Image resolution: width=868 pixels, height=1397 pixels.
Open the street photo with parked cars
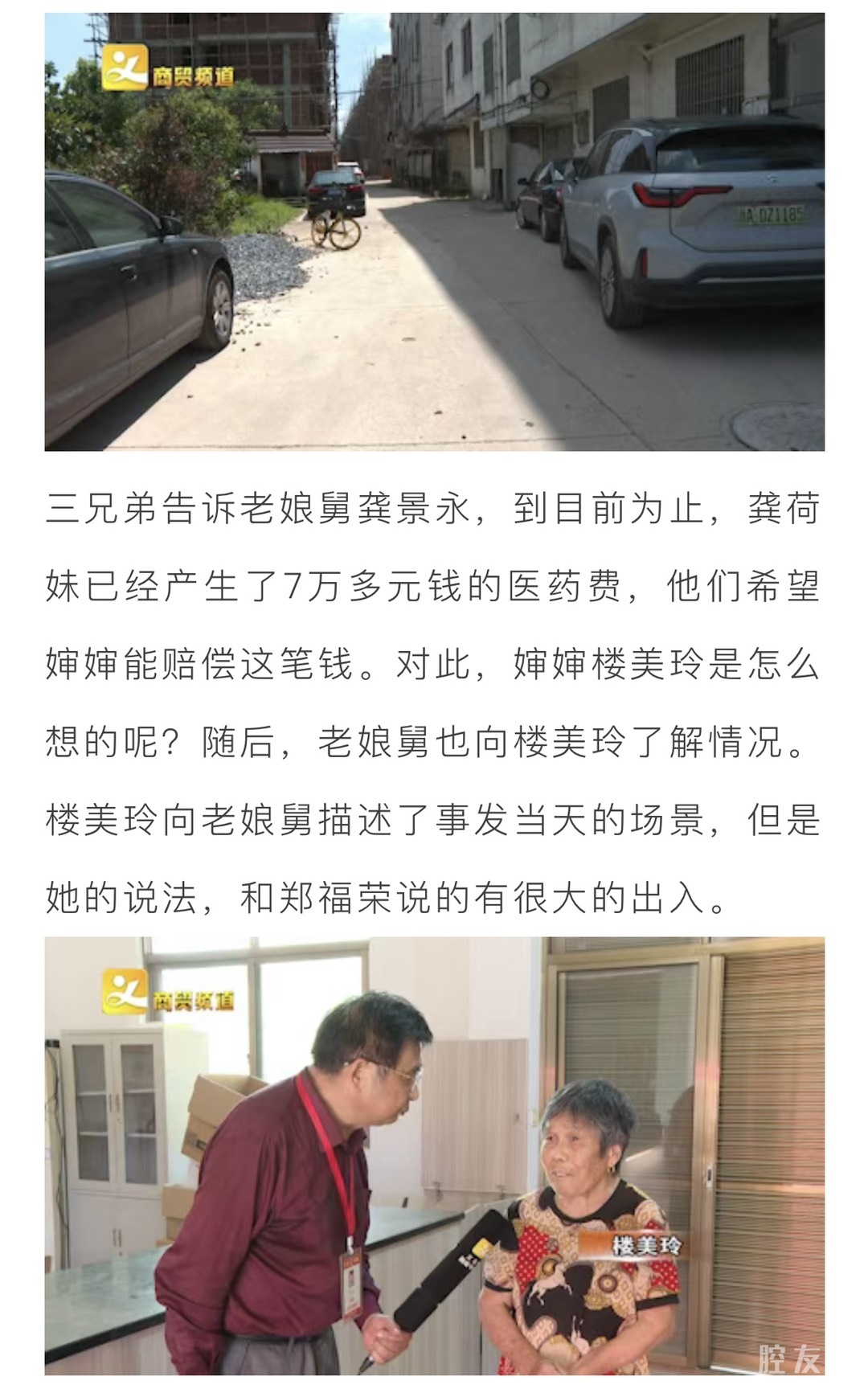point(434,231)
